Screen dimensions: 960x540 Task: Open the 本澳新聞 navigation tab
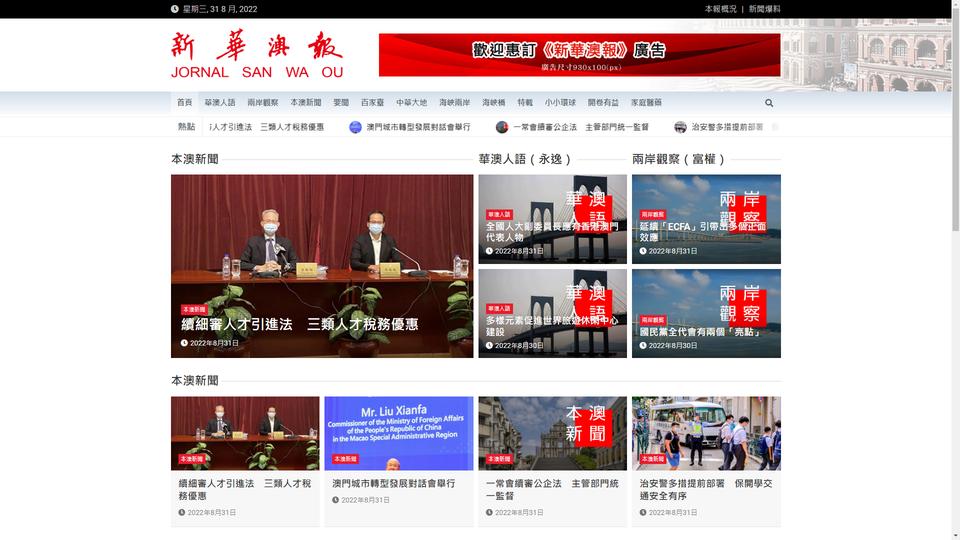click(x=306, y=103)
